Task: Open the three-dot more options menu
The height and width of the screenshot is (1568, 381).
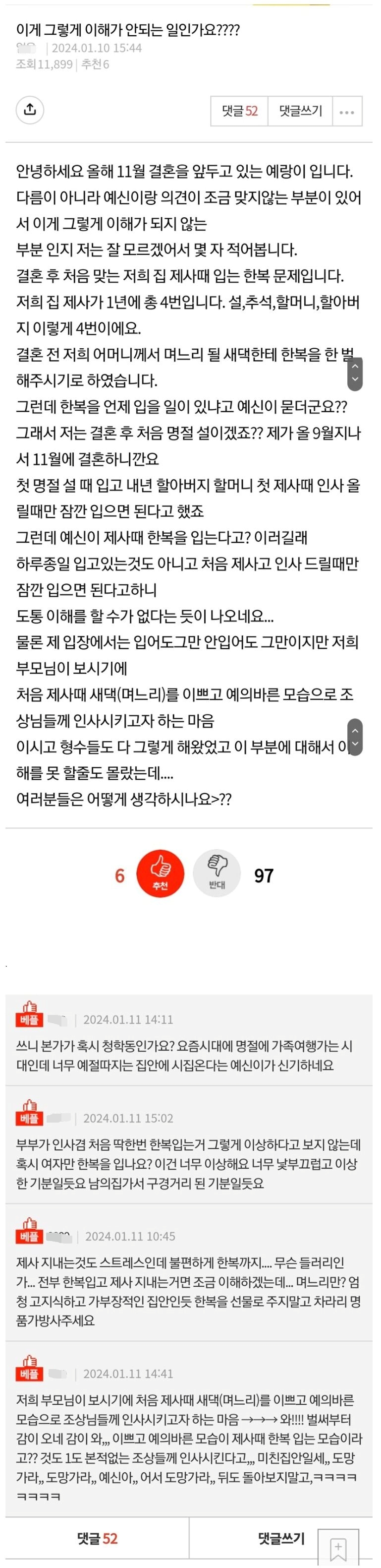Action: pos(347,112)
